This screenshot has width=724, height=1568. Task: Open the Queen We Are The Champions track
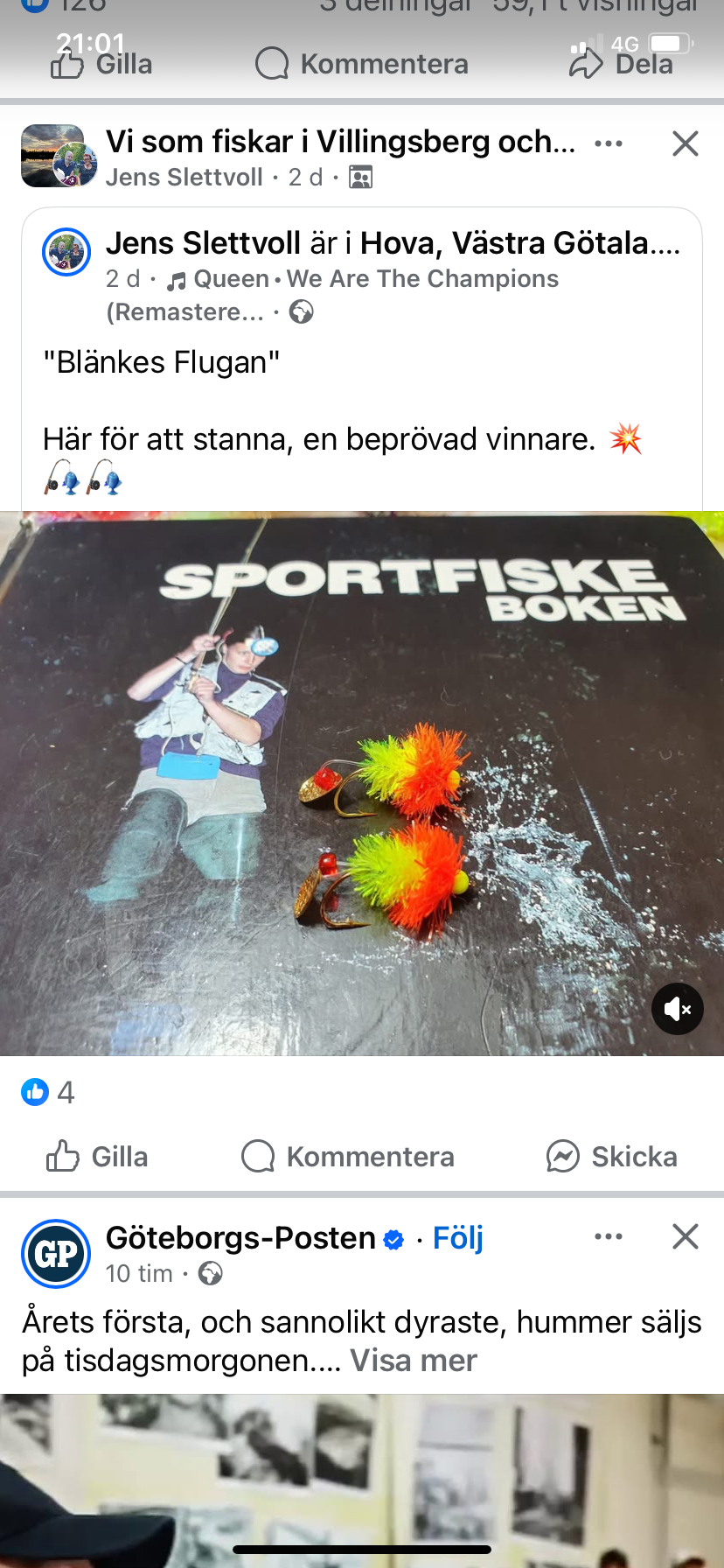click(376, 279)
